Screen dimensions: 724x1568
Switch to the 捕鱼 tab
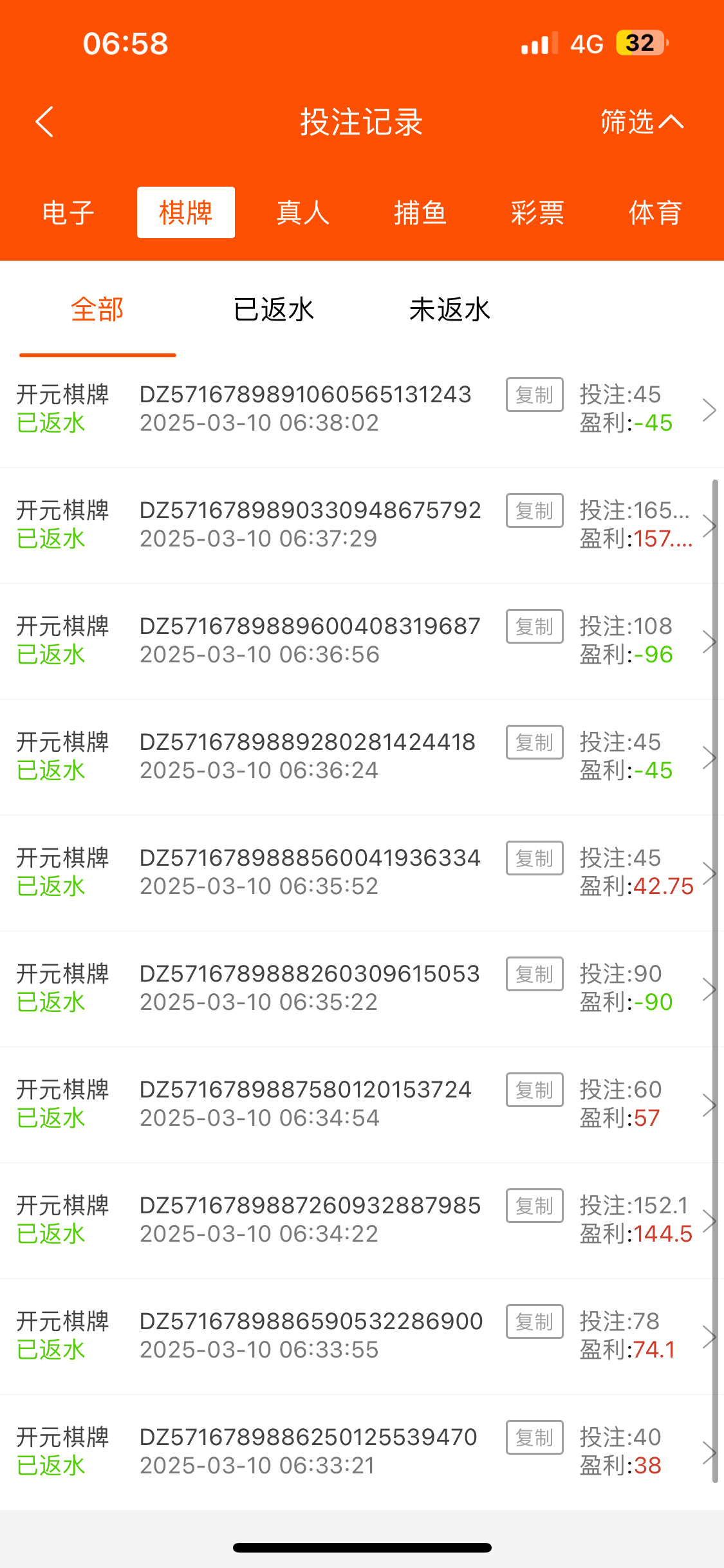point(420,212)
